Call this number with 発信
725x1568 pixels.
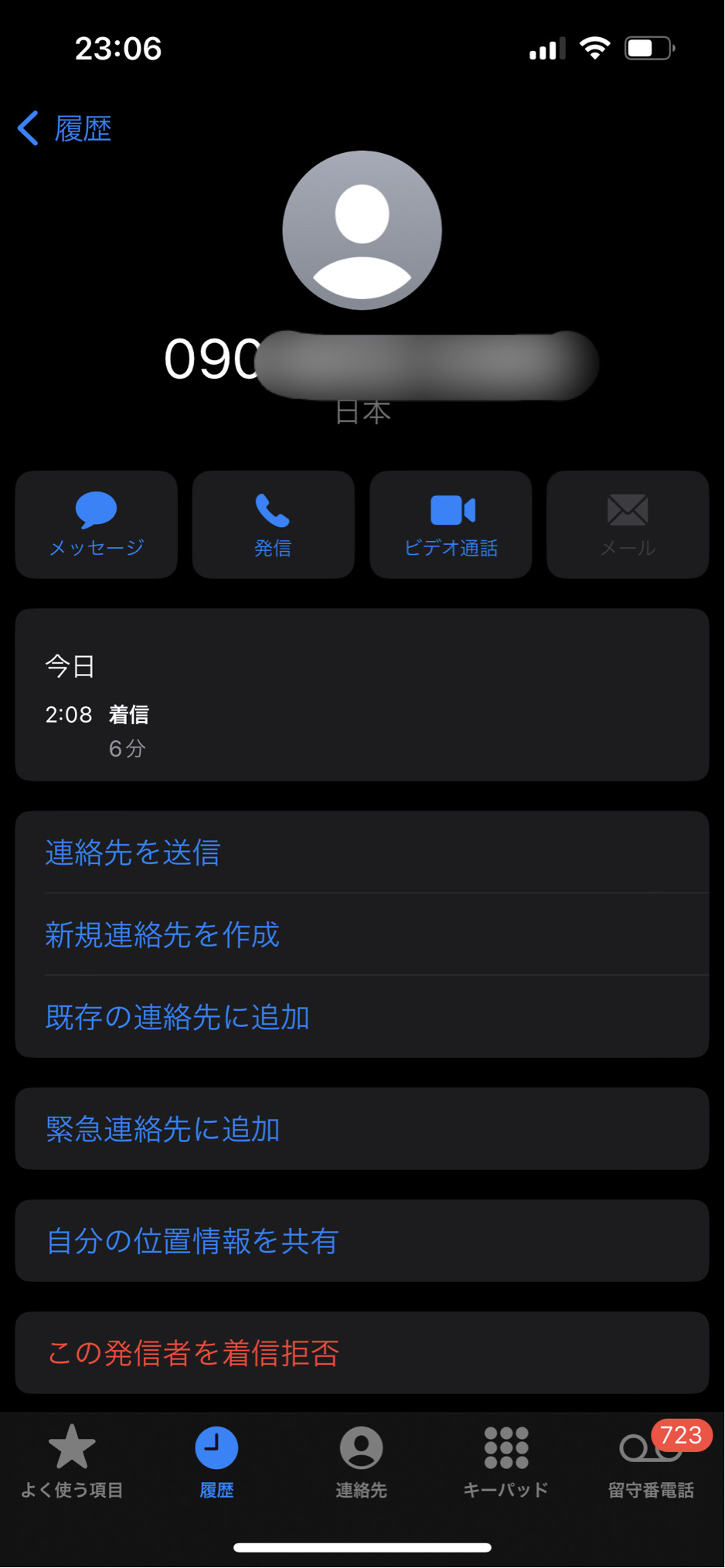coord(273,525)
